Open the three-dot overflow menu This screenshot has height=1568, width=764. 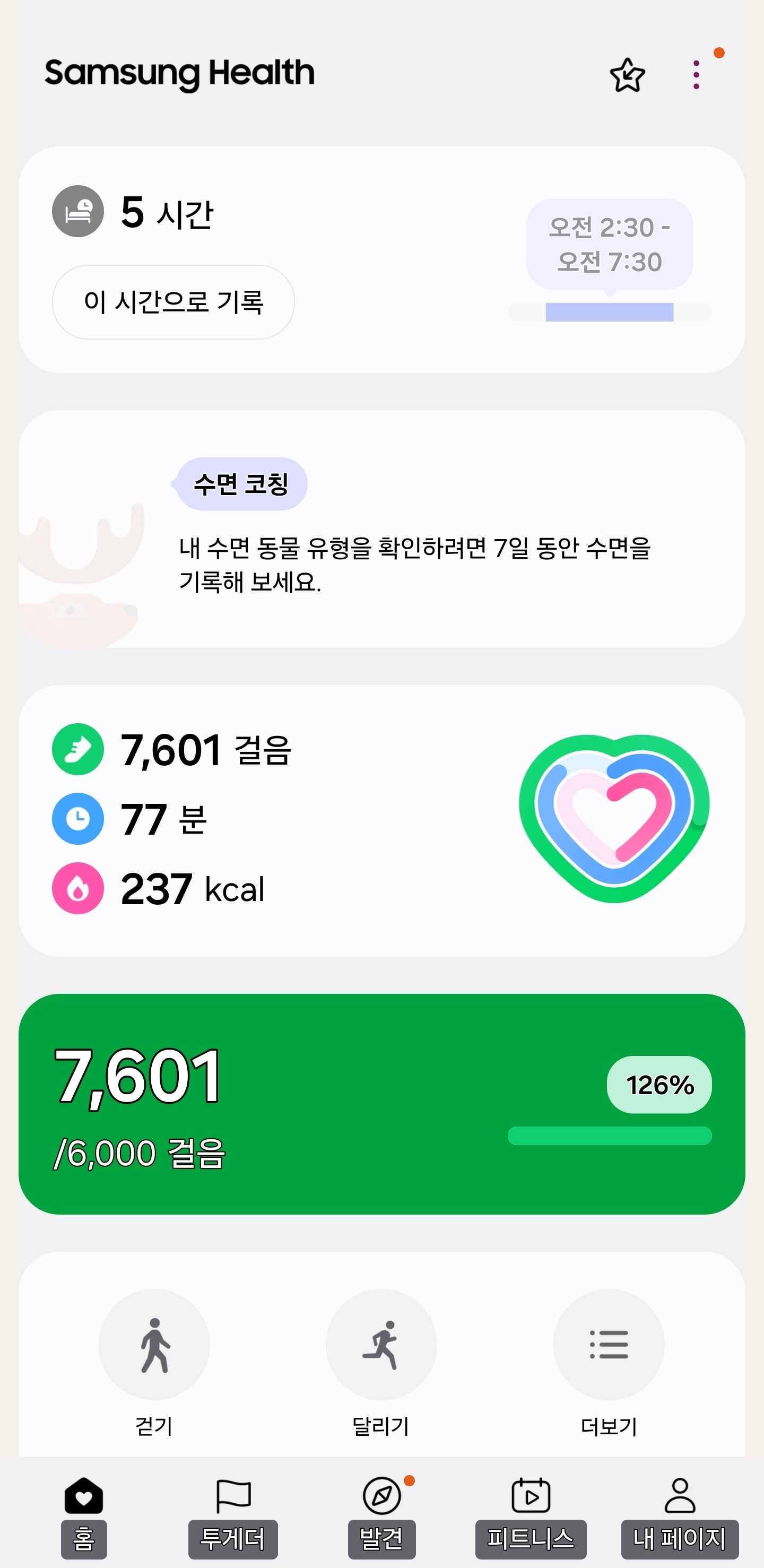coord(696,75)
